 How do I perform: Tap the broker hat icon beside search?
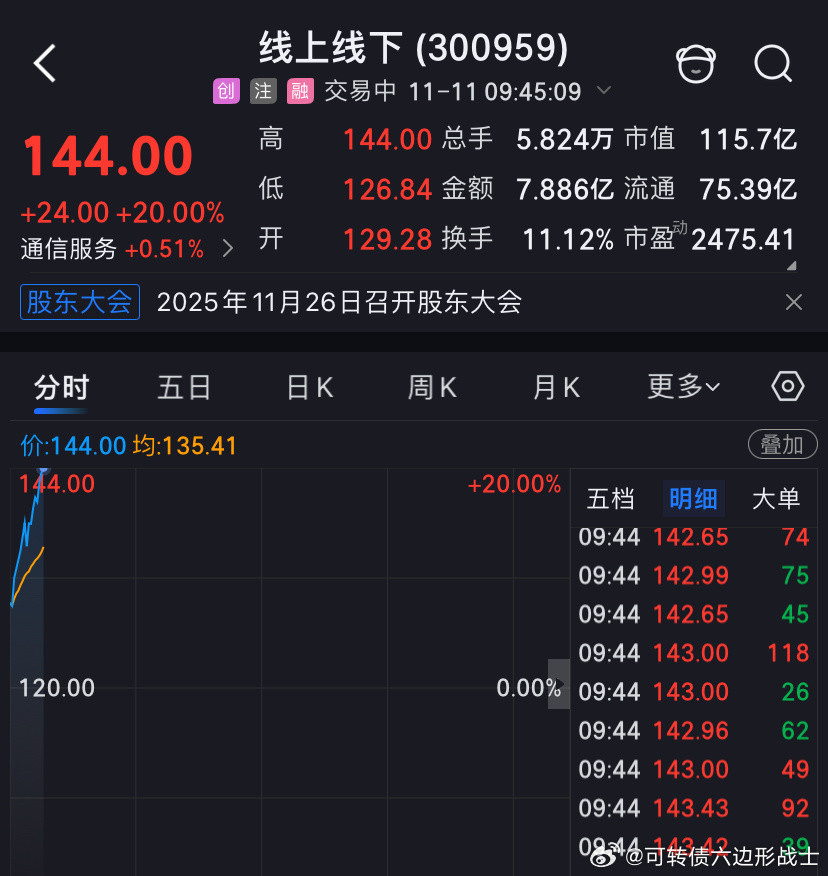click(695, 64)
